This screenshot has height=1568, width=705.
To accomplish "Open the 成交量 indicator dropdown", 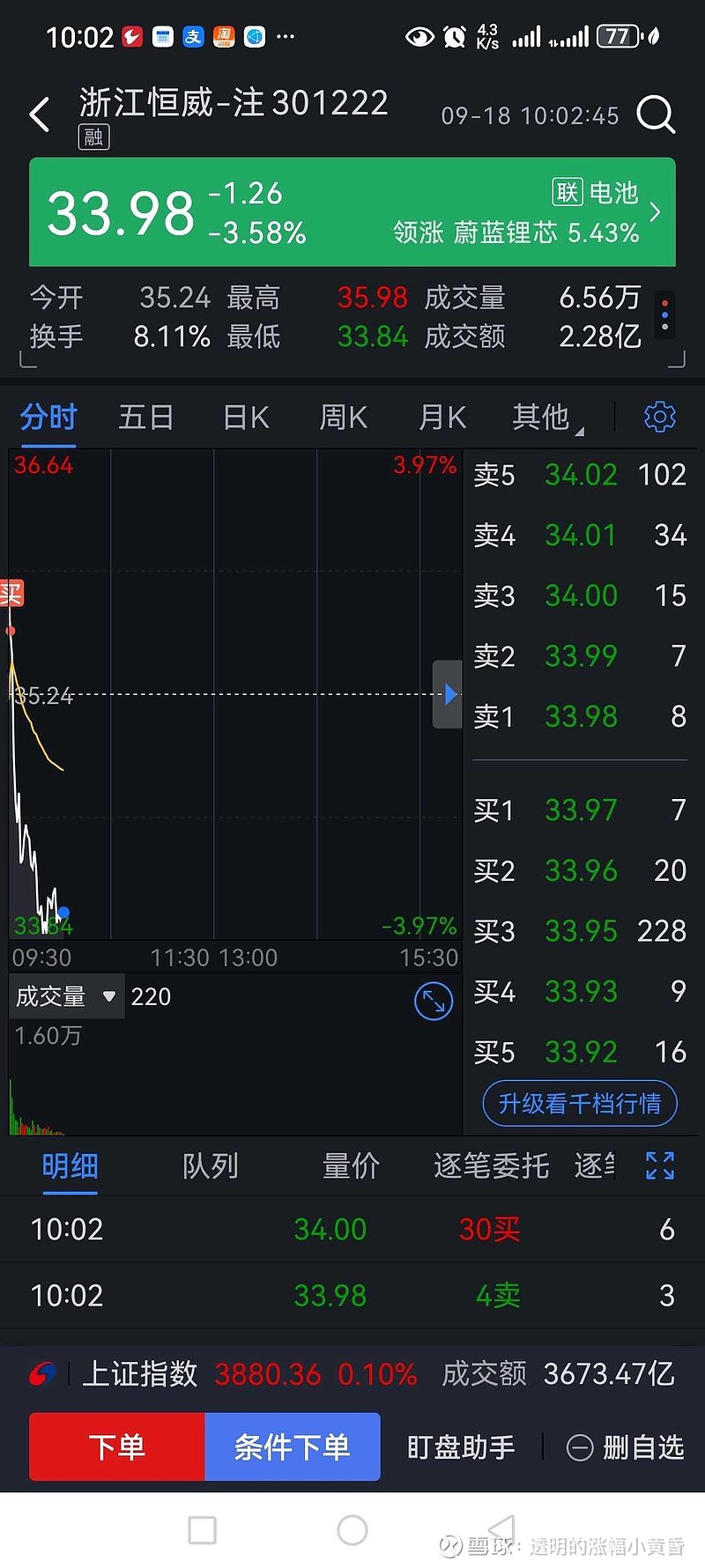I will click(67, 996).
